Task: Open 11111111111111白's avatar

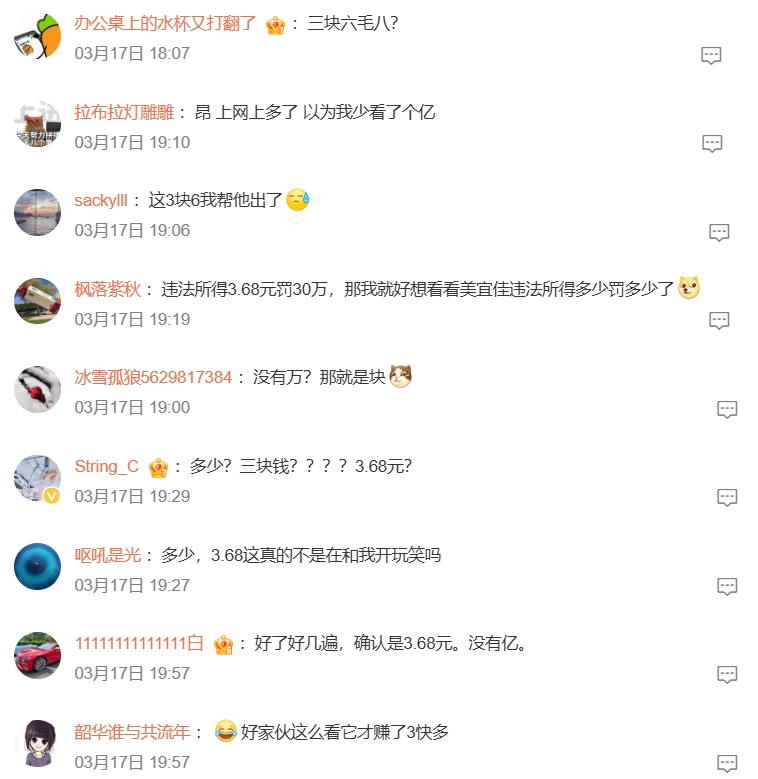Action: (38, 655)
